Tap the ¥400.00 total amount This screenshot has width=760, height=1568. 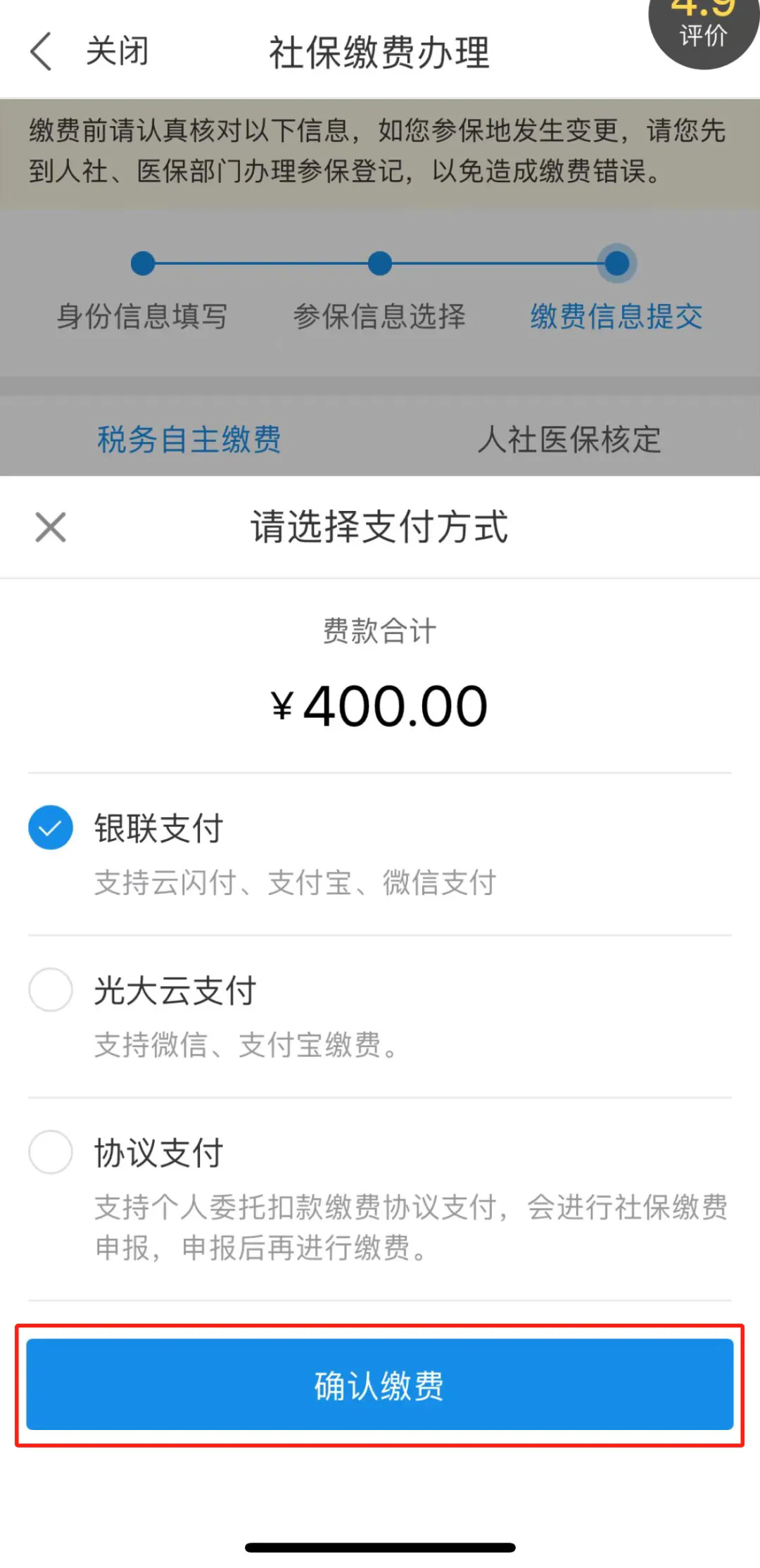[x=380, y=705]
